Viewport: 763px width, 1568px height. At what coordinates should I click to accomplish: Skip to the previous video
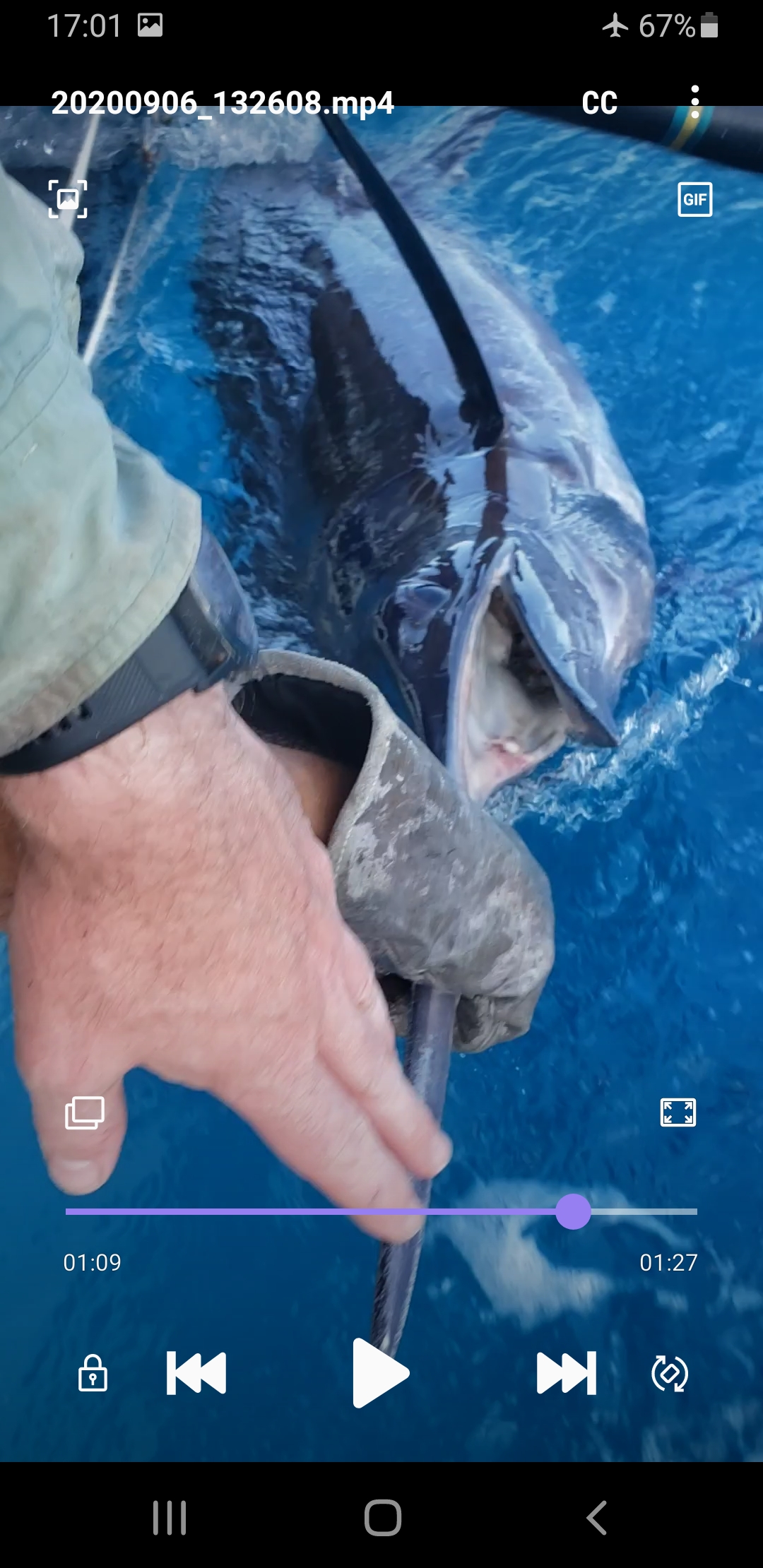pos(196,1373)
